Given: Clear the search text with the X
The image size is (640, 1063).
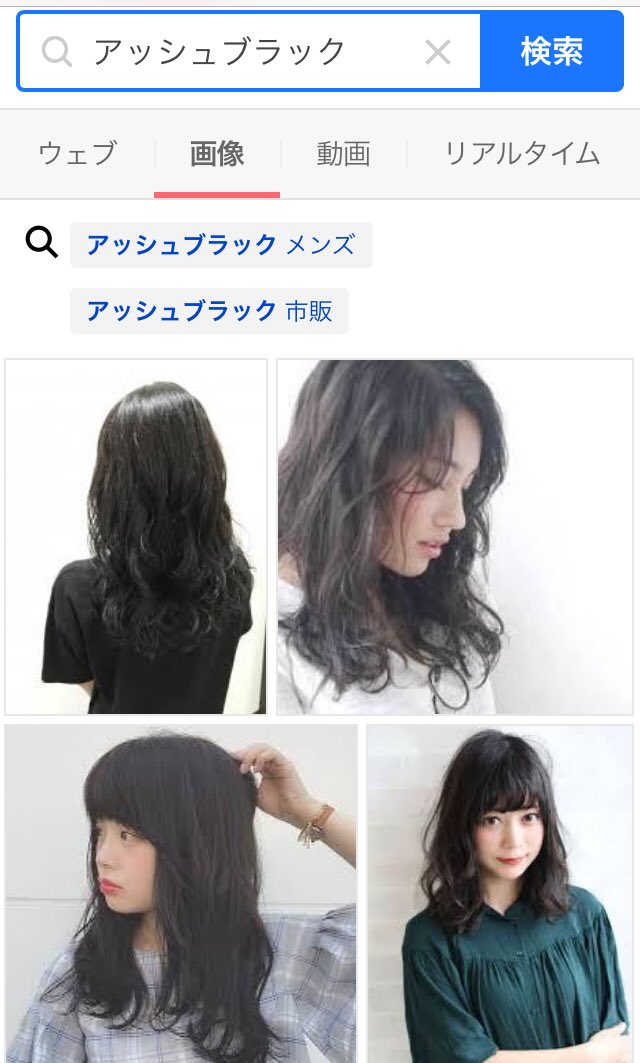Looking at the screenshot, I should pyautogui.click(x=438, y=52).
